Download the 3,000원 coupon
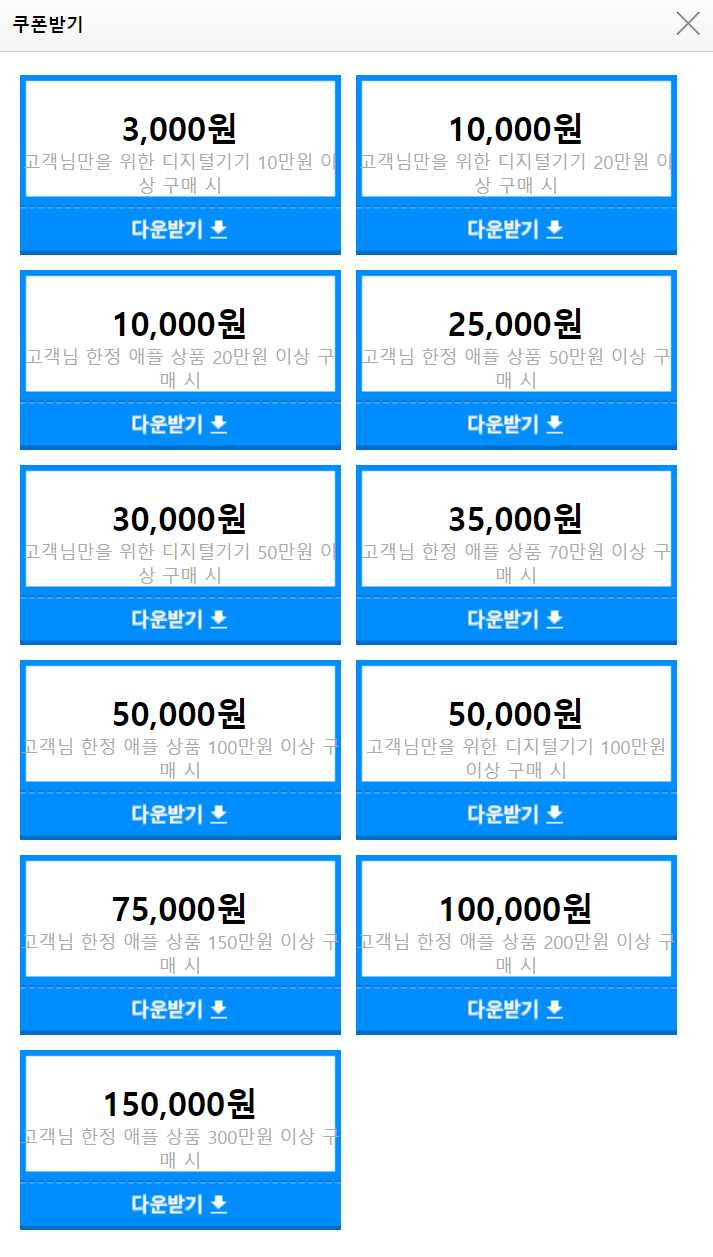This screenshot has width=713, height=1257. [x=180, y=229]
